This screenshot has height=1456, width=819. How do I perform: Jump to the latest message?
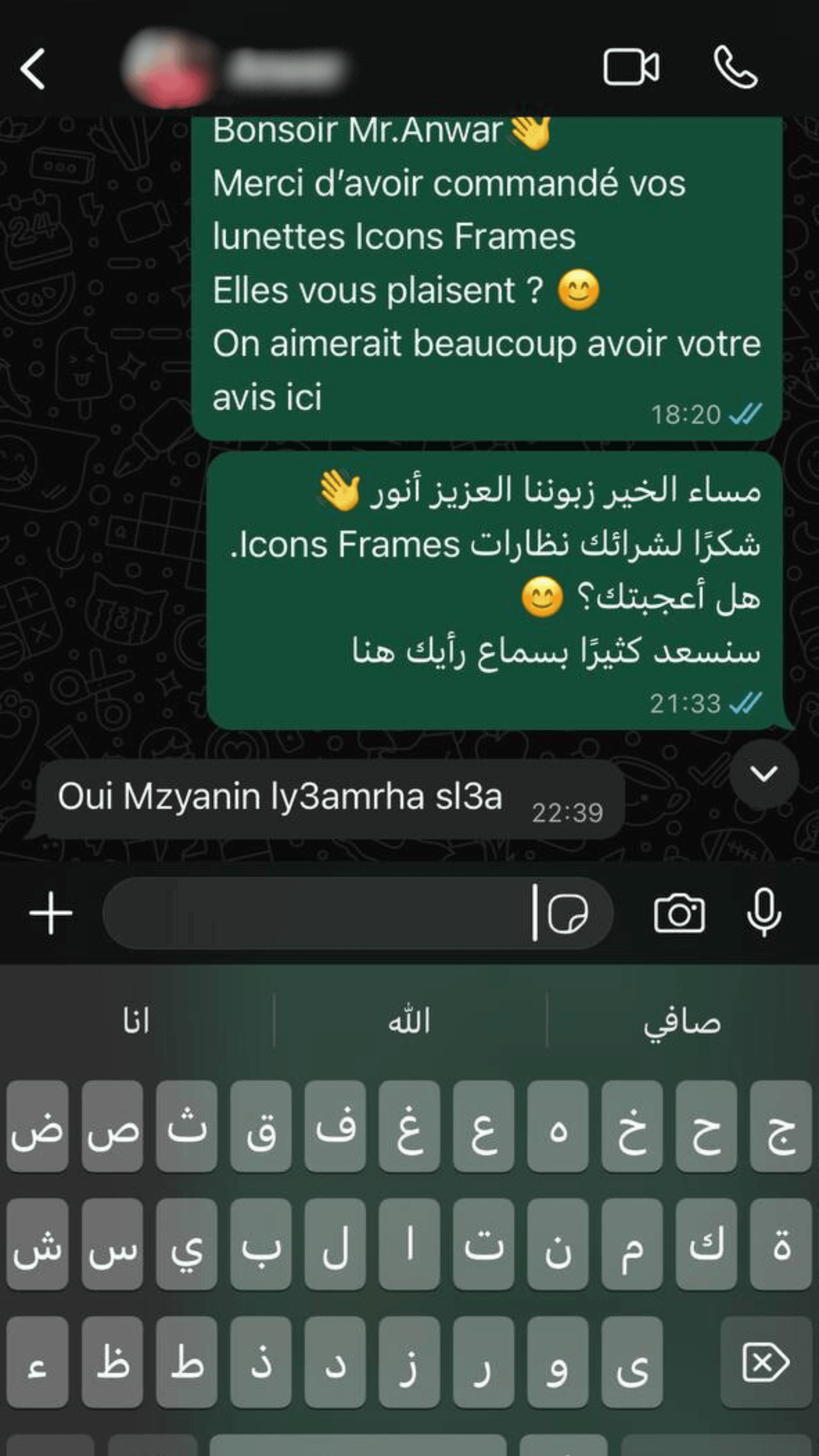coord(764,773)
